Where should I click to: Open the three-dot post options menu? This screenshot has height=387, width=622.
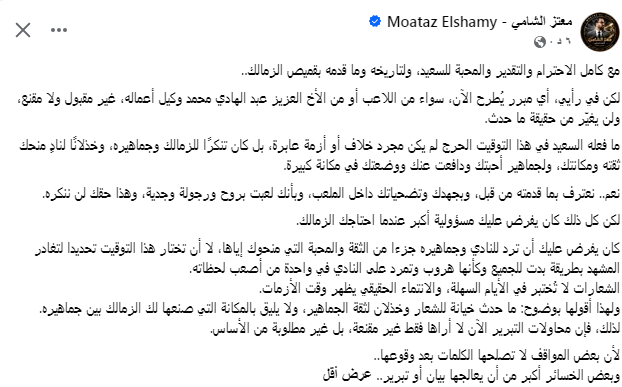[x=59, y=30]
